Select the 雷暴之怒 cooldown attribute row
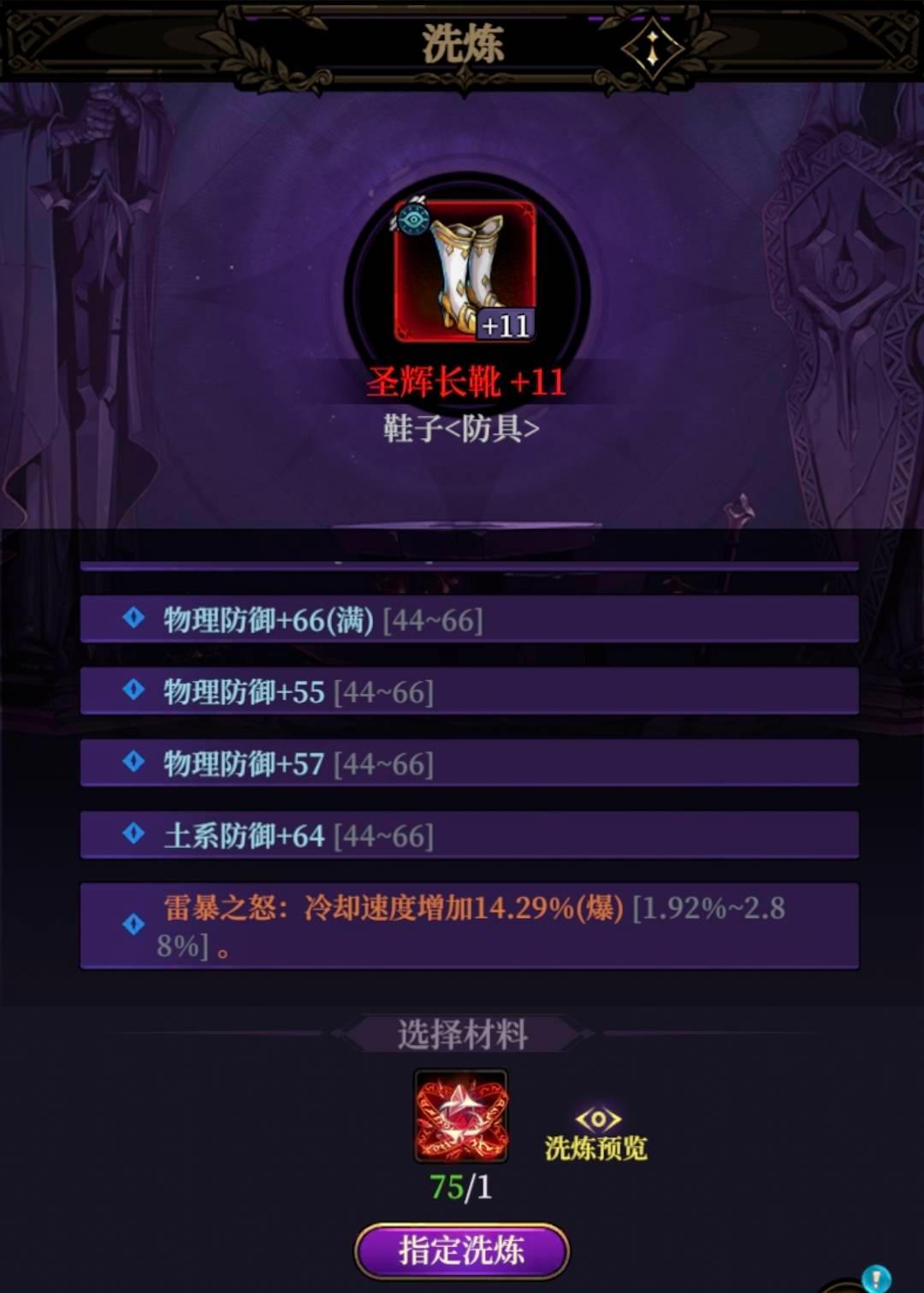Image resolution: width=924 pixels, height=1293 pixels. [x=469, y=925]
